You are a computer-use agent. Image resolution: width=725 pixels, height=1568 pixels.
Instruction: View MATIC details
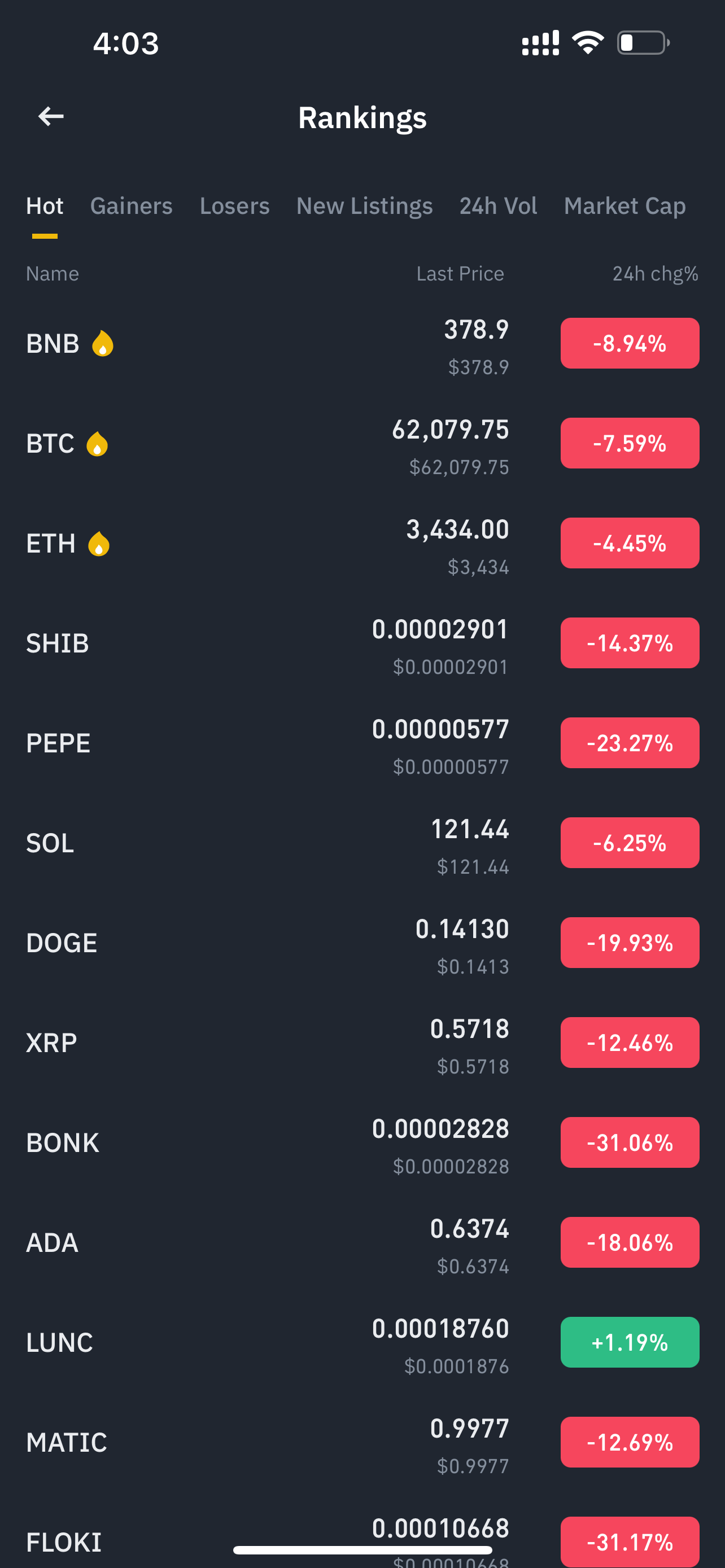click(x=362, y=1442)
